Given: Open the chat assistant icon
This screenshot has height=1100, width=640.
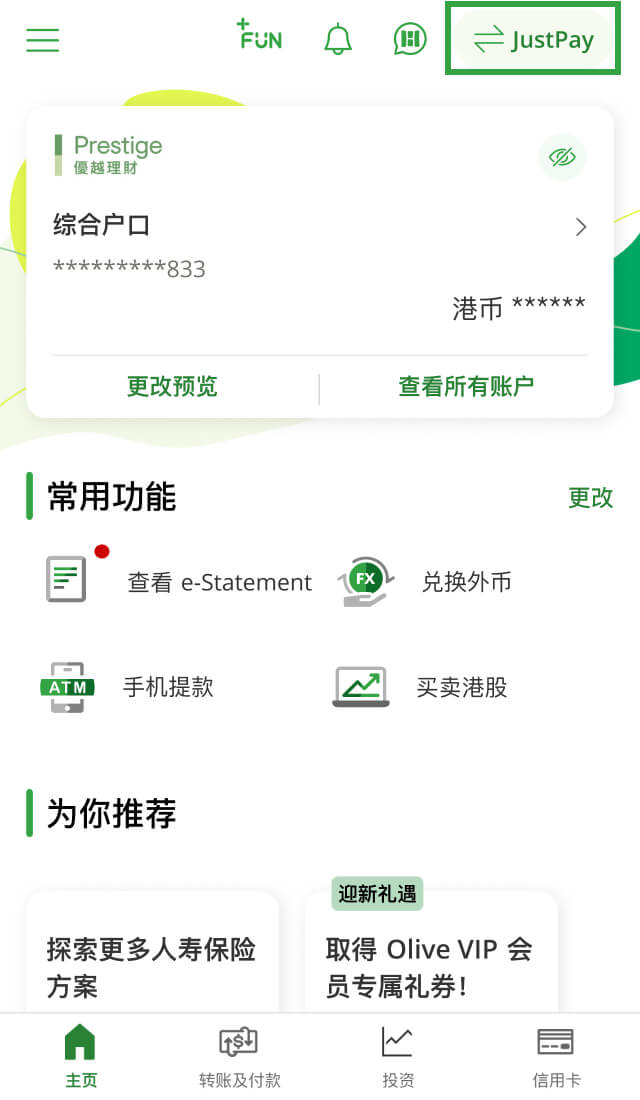Looking at the screenshot, I should [x=409, y=40].
